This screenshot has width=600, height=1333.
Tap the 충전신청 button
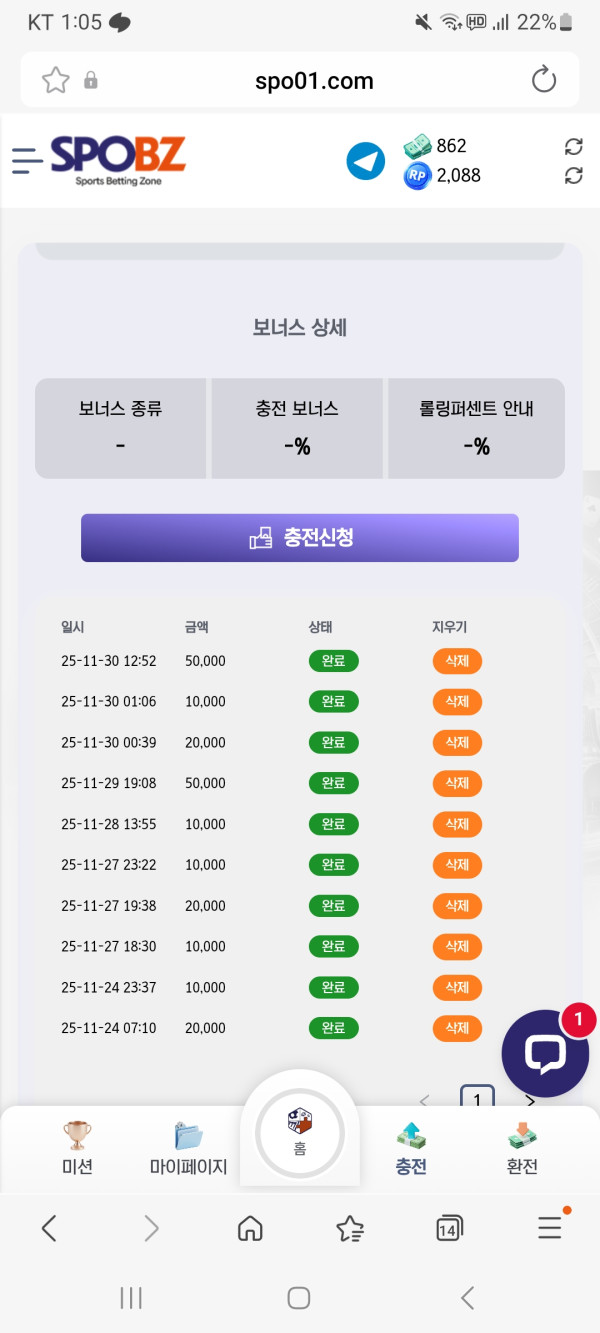tap(300, 538)
